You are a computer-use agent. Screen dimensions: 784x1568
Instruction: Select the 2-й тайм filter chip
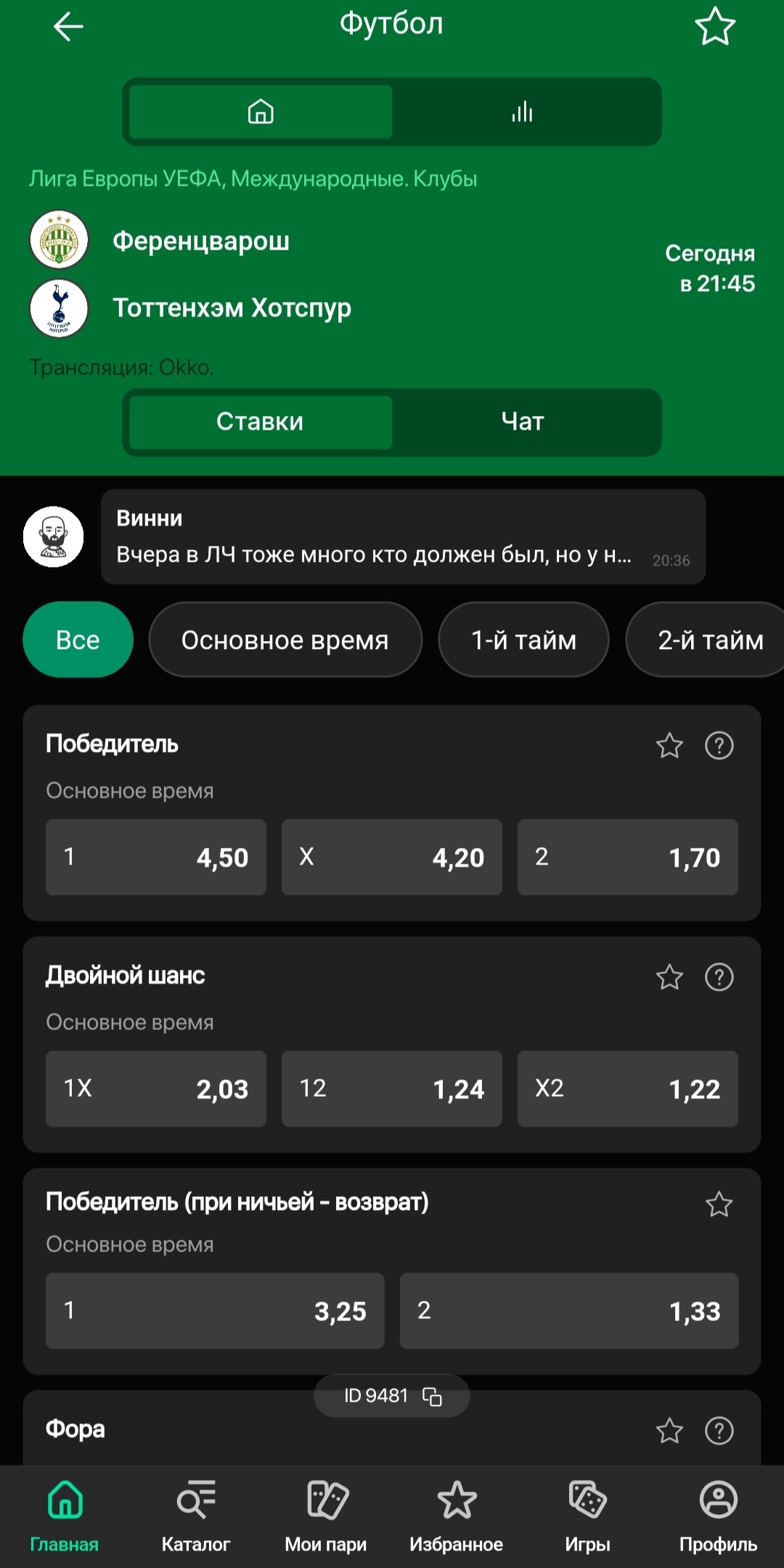point(709,640)
